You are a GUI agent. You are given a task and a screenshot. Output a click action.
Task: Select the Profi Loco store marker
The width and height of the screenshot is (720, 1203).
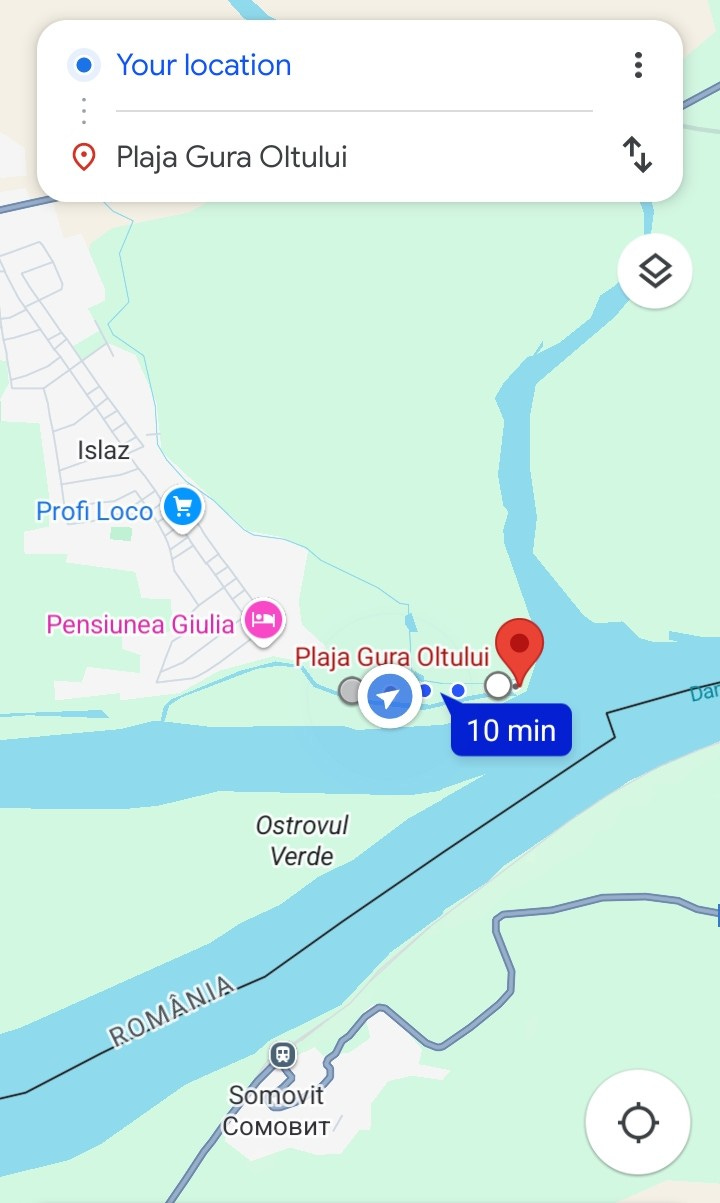pyautogui.click(x=181, y=508)
